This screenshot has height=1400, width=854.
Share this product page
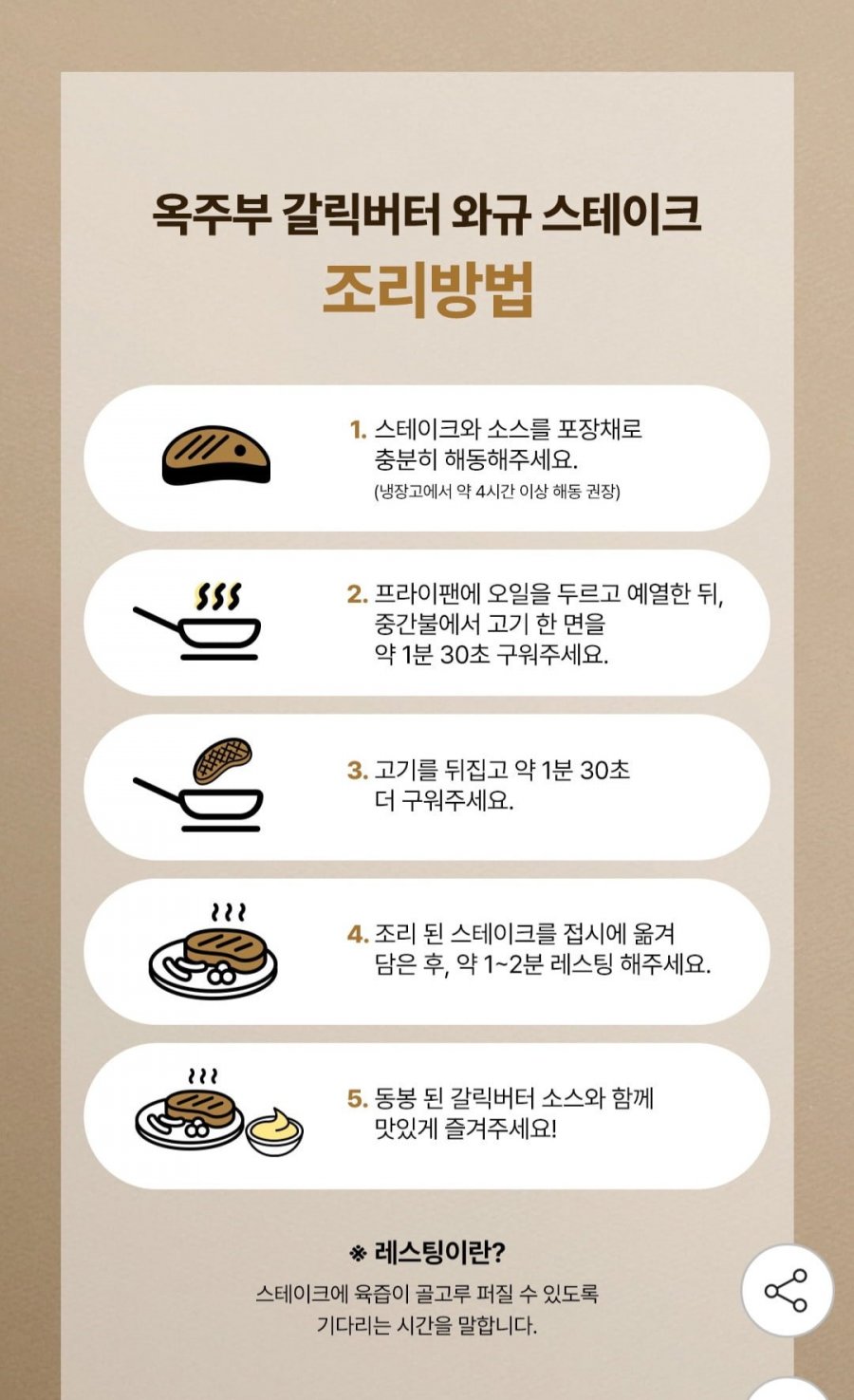[x=787, y=1291]
